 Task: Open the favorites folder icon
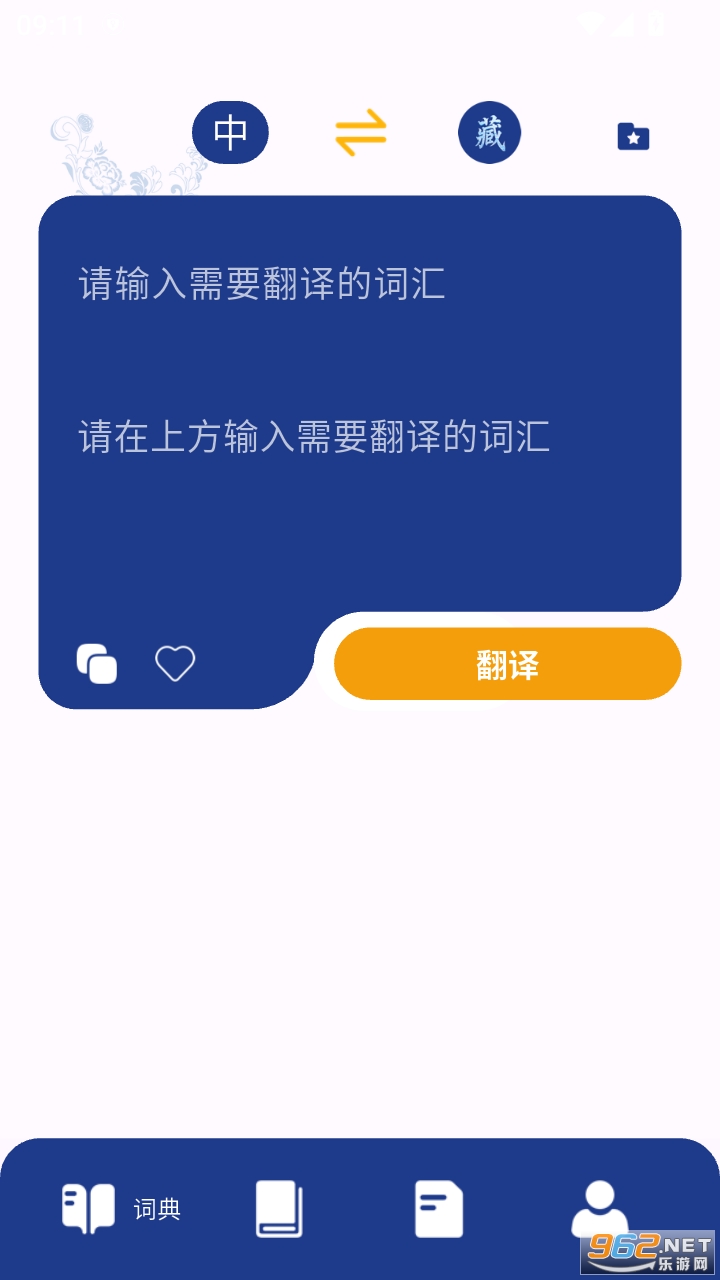[x=632, y=138]
